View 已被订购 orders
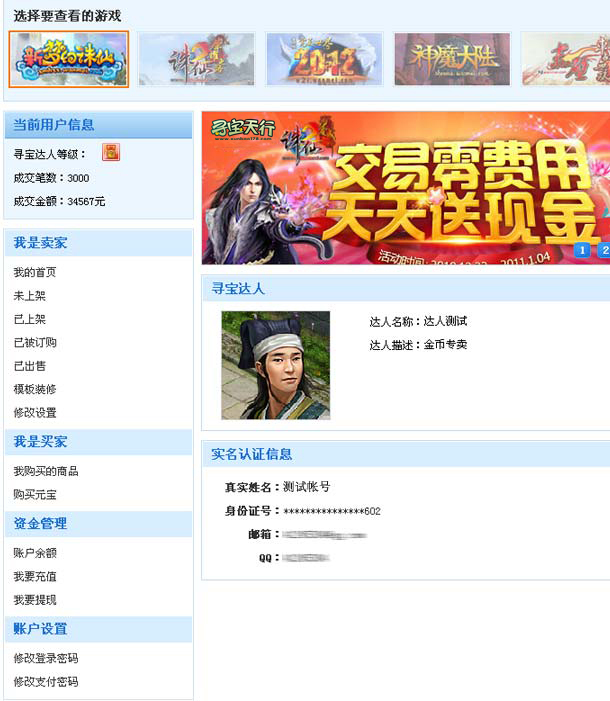Screen dimensions: 610x701 (35, 343)
